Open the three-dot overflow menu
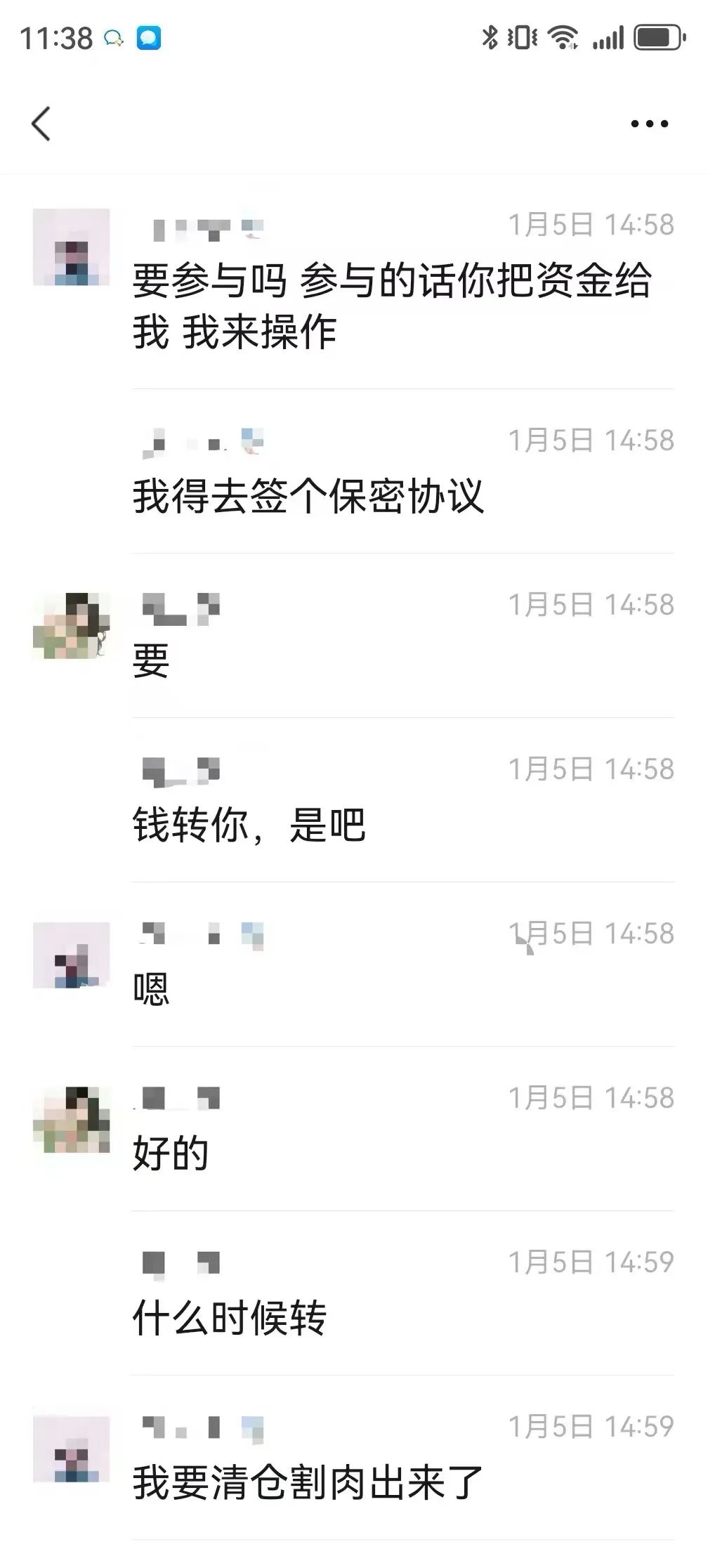 tap(649, 124)
